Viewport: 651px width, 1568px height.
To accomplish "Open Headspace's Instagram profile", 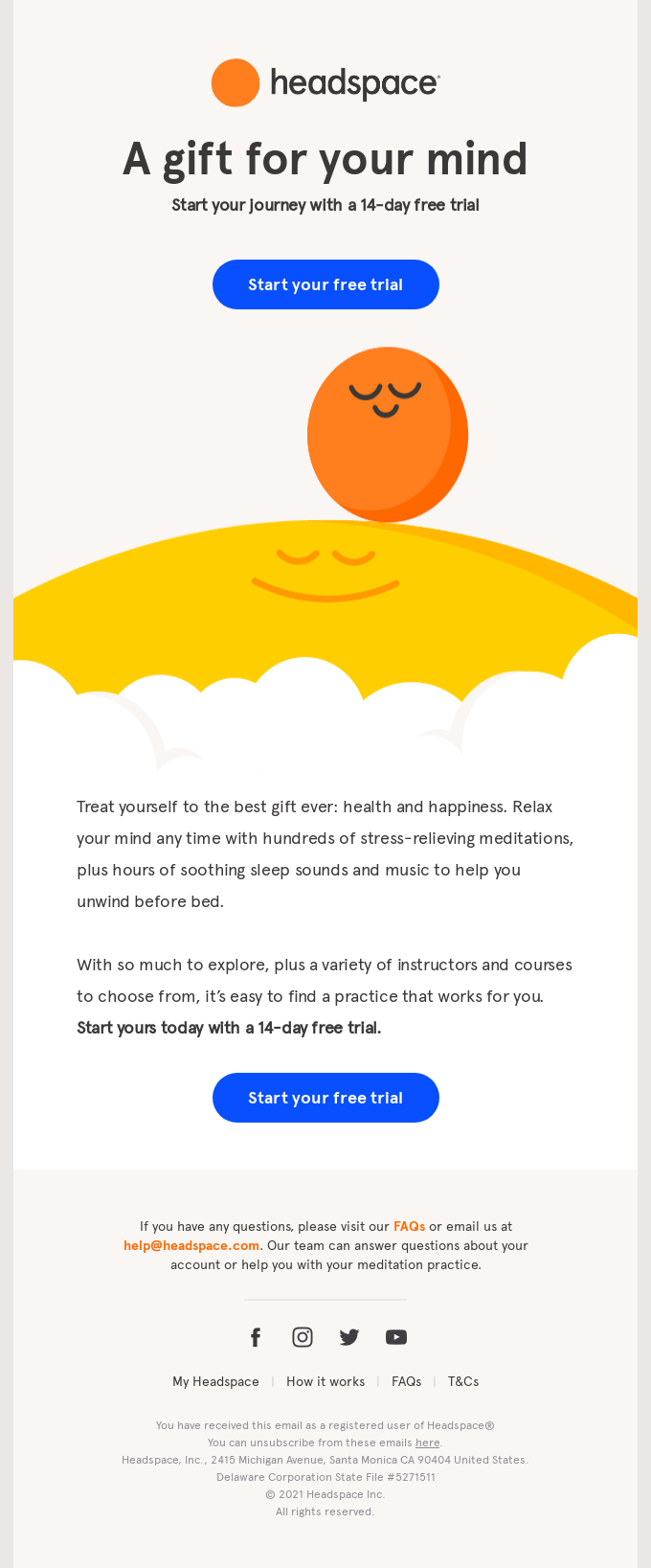I will pyautogui.click(x=303, y=1337).
